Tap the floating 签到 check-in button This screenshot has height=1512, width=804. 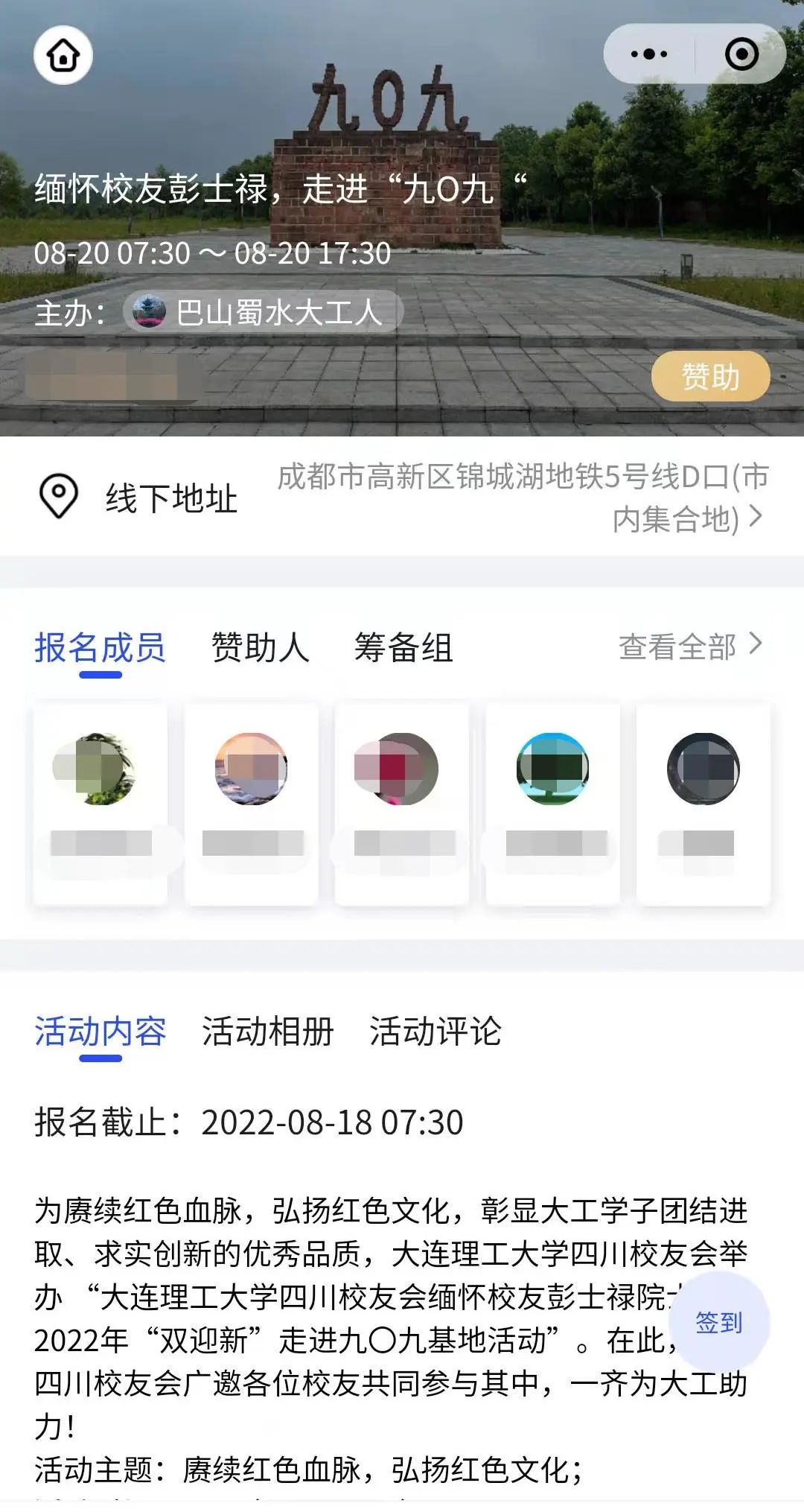tap(718, 1322)
